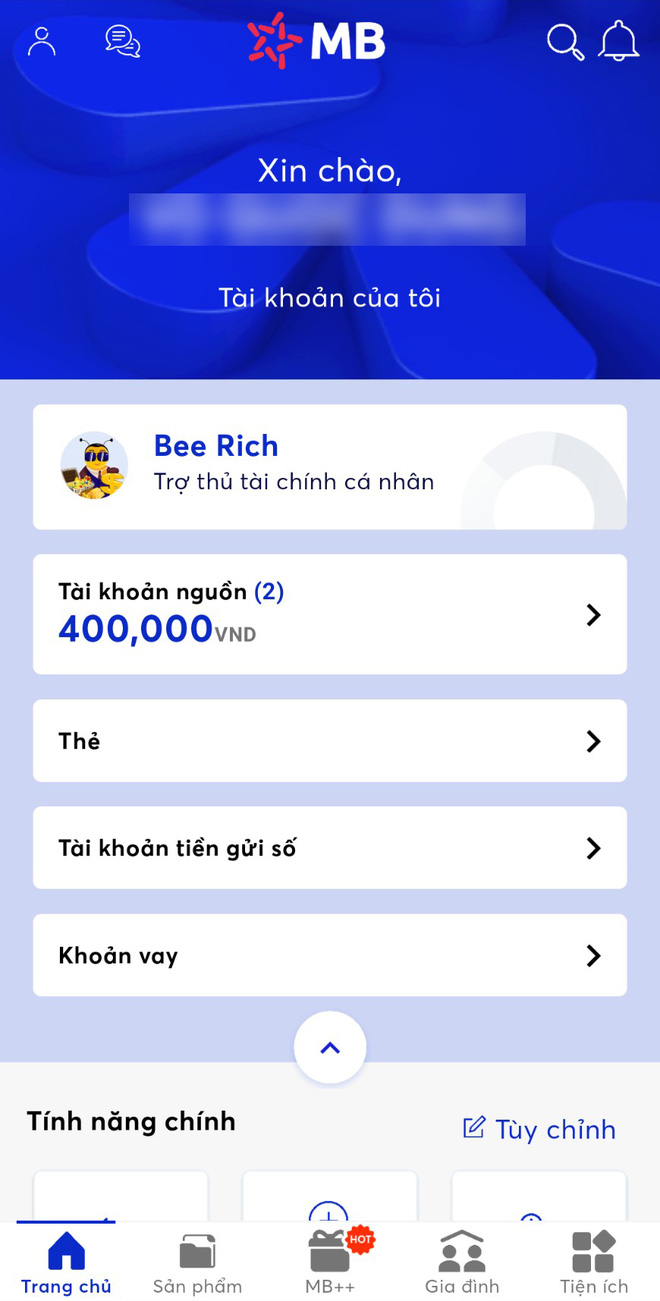Tap Tùy chỉnh to customize features
The image size is (660, 1301).
pyautogui.click(x=539, y=1129)
